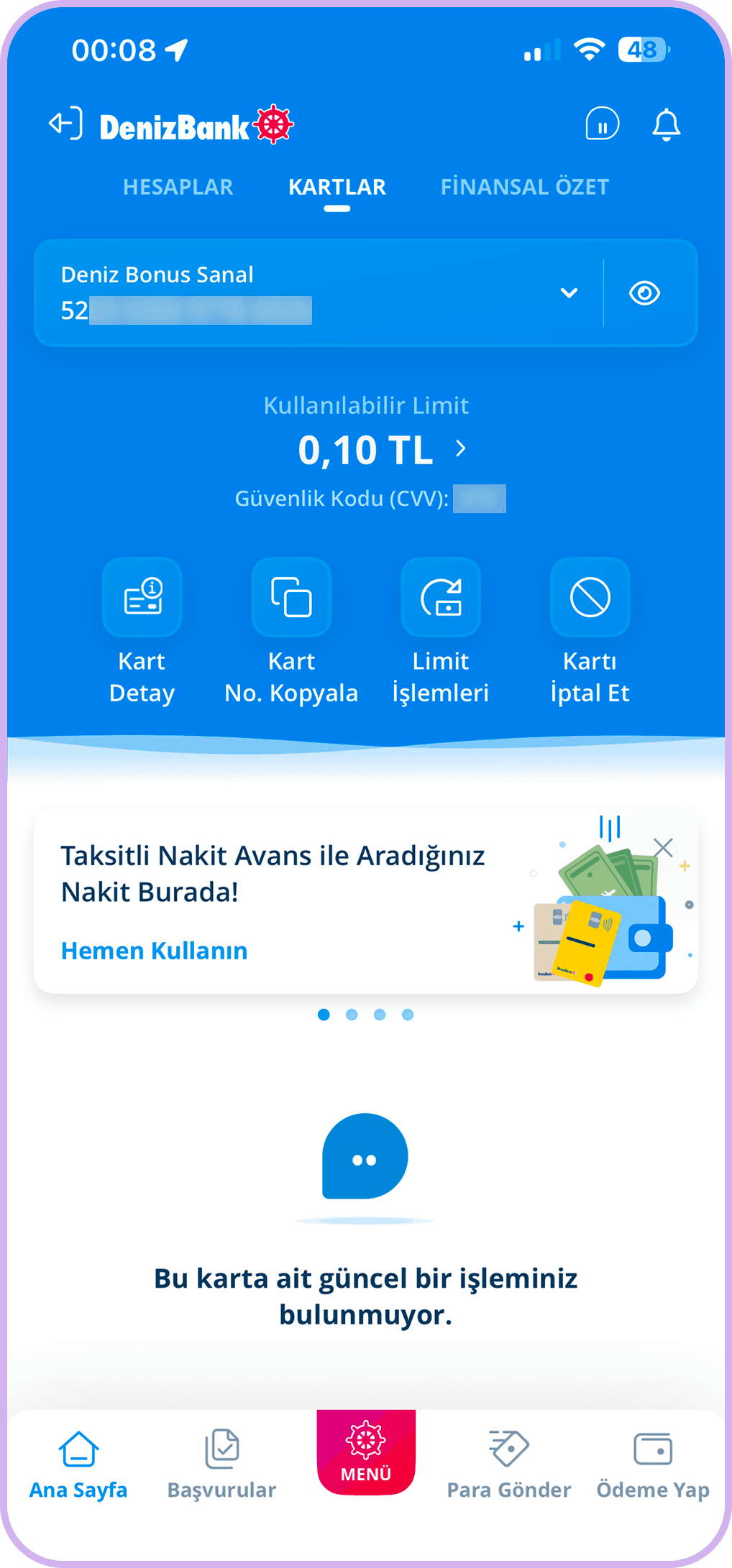
Task: Tap the Hemen Kullanın link
Action: [x=154, y=951]
